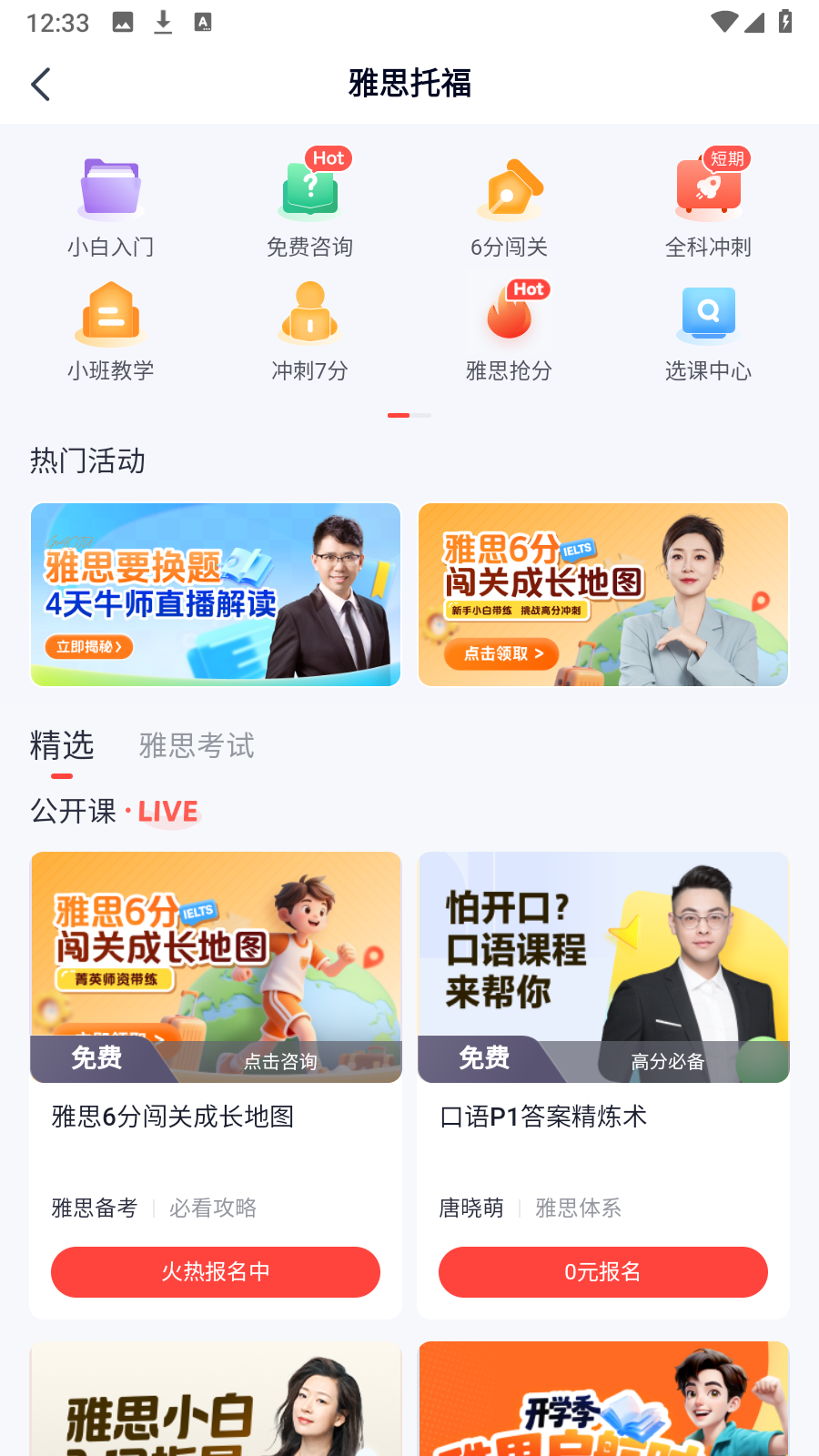
Task: Go back from 雅思托福 page
Action: pyautogui.click(x=41, y=85)
